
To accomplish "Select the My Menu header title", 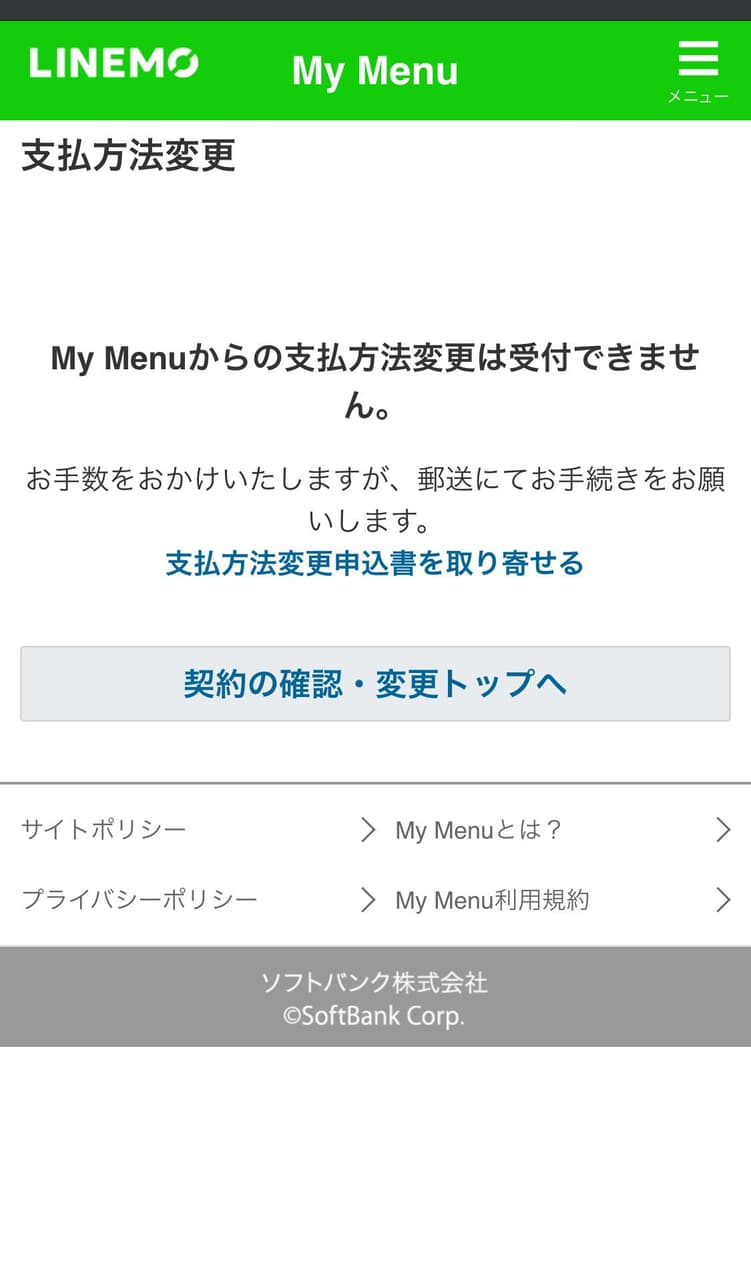I will tap(375, 70).
